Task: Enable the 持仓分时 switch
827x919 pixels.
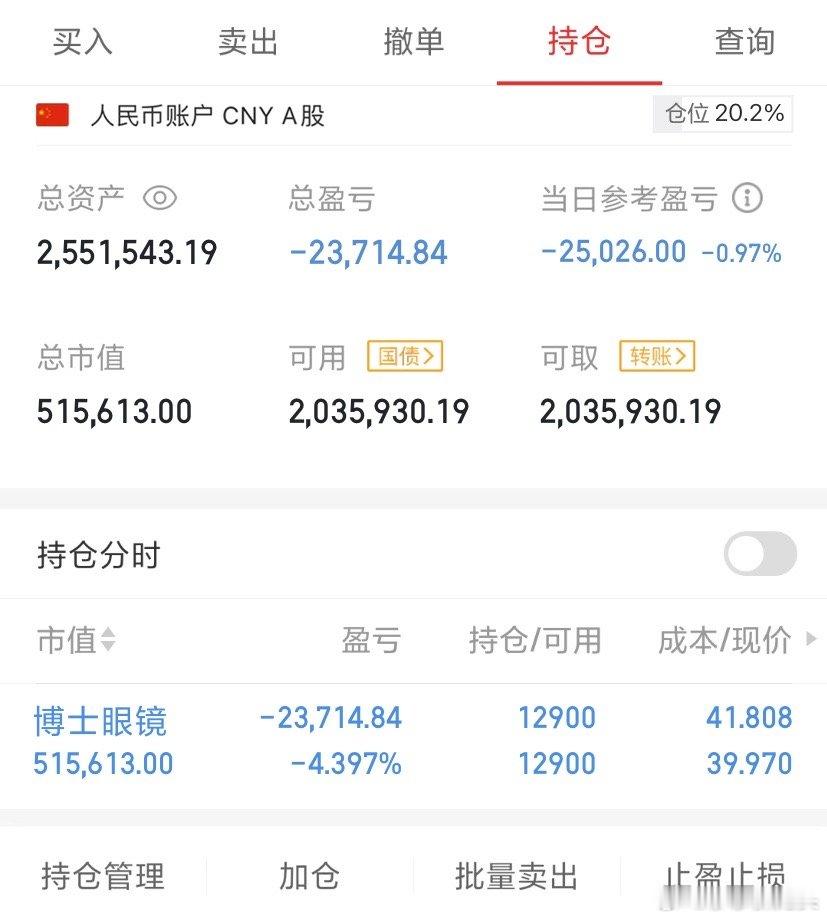Action: (x=760, y=554)
